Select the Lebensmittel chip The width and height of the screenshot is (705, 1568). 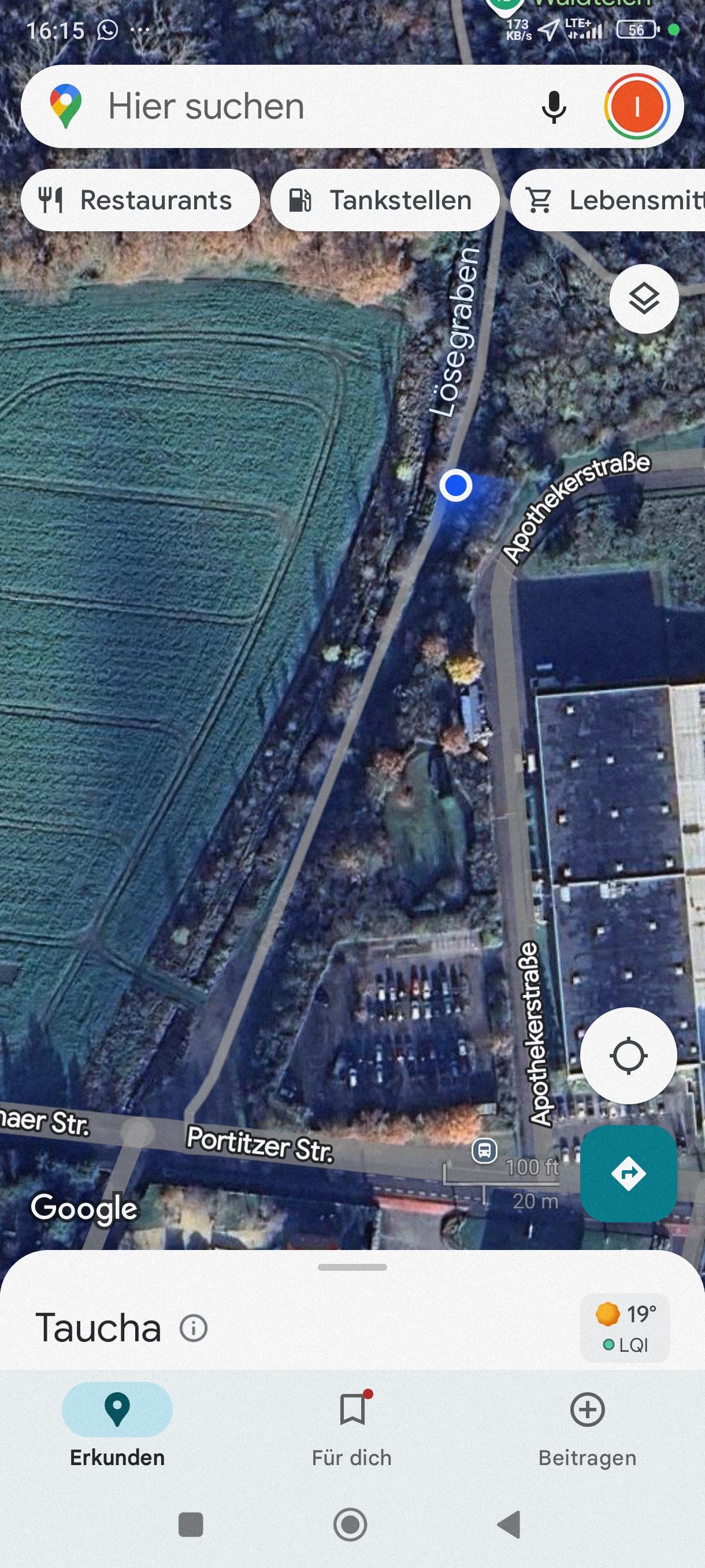pos(608,200)
